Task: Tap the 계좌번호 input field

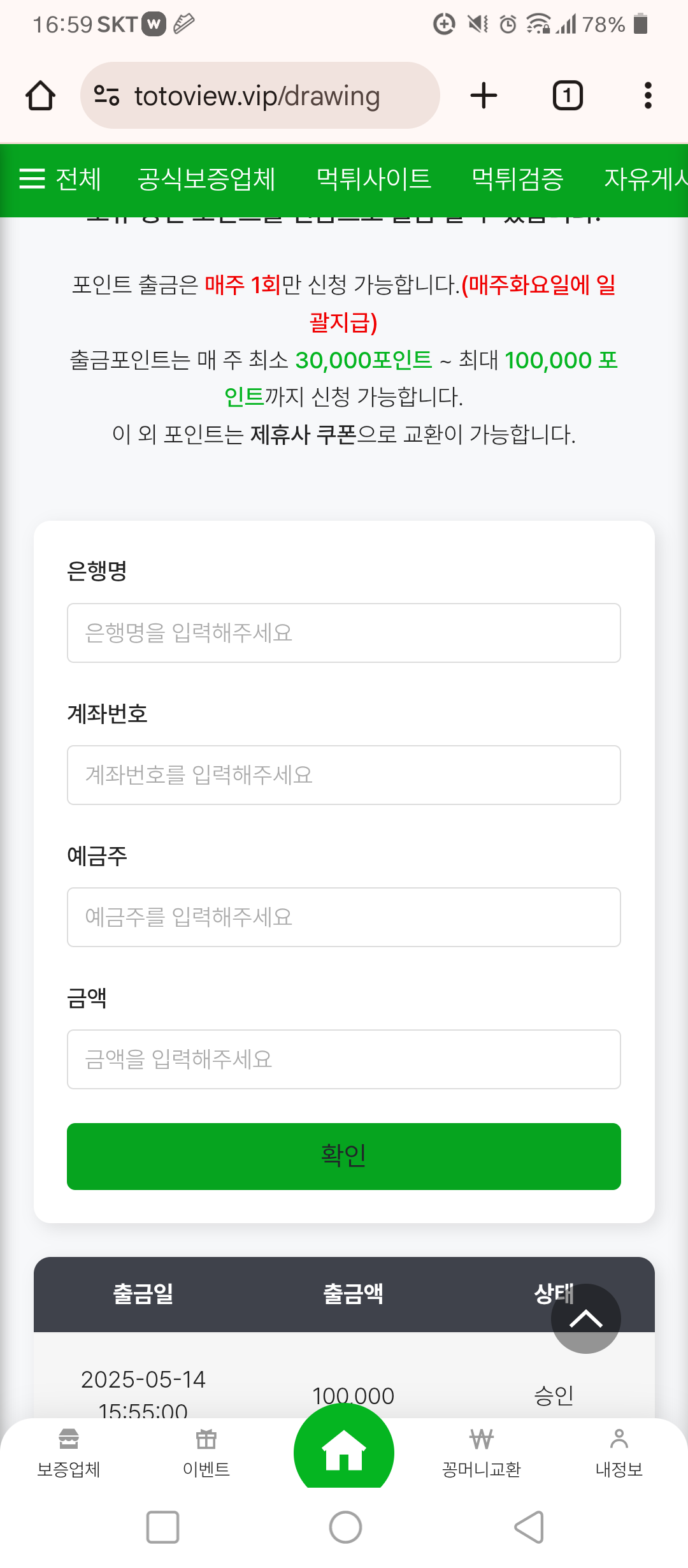Action: (x=344, y=775)
